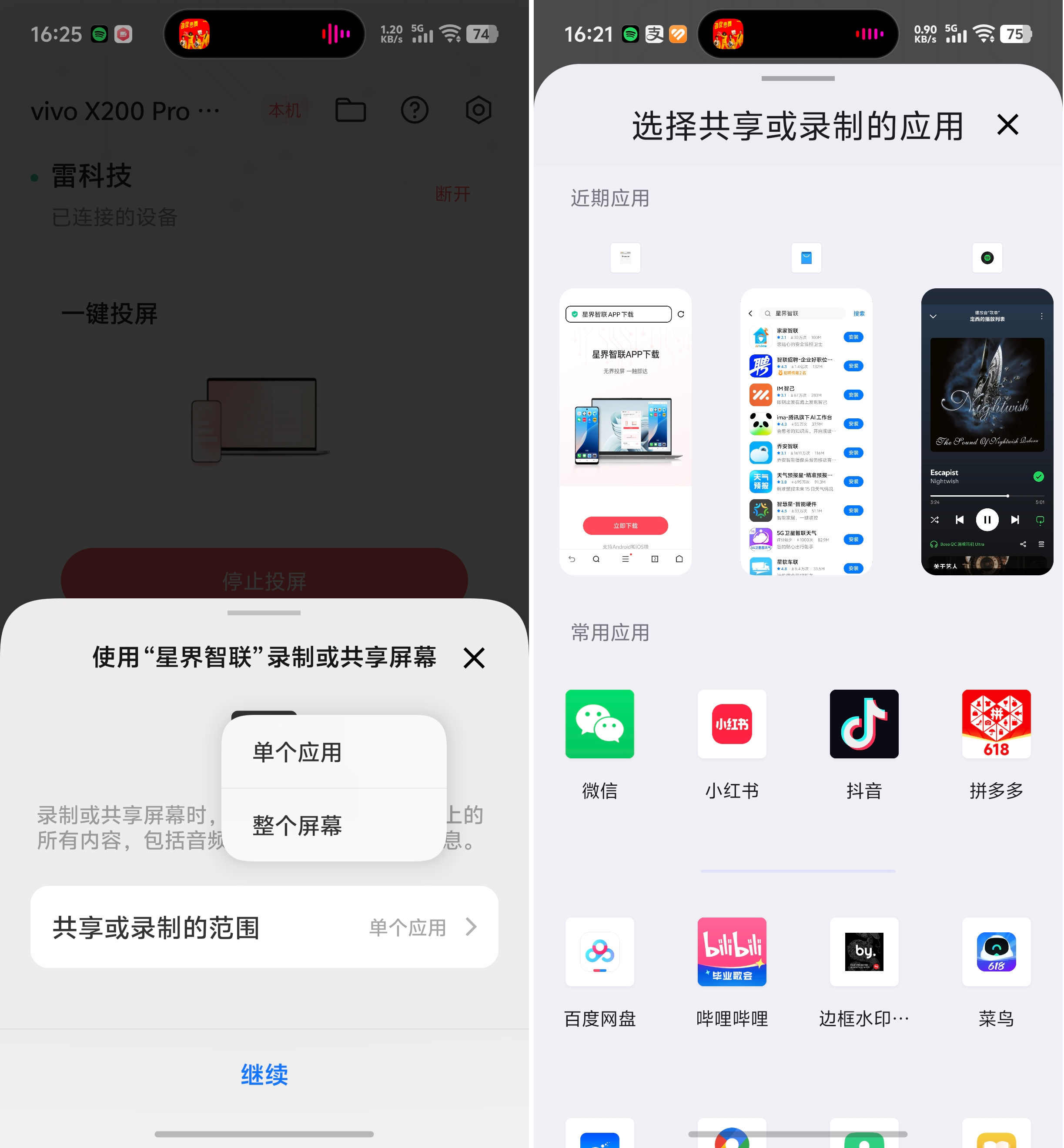
Task: Close the 选择共享或录制的应用 sheet
Action: tap(1007, 125)
